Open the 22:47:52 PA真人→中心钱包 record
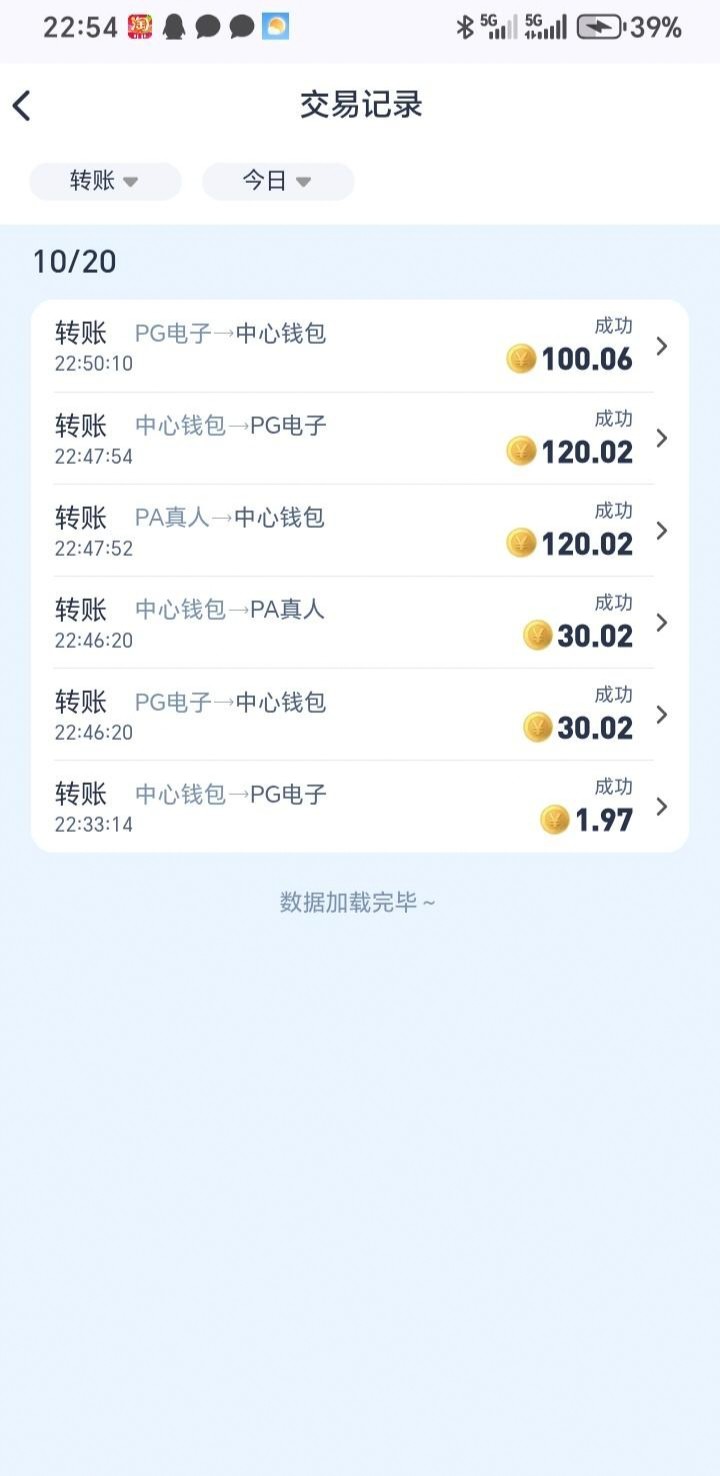 (360, 530)
